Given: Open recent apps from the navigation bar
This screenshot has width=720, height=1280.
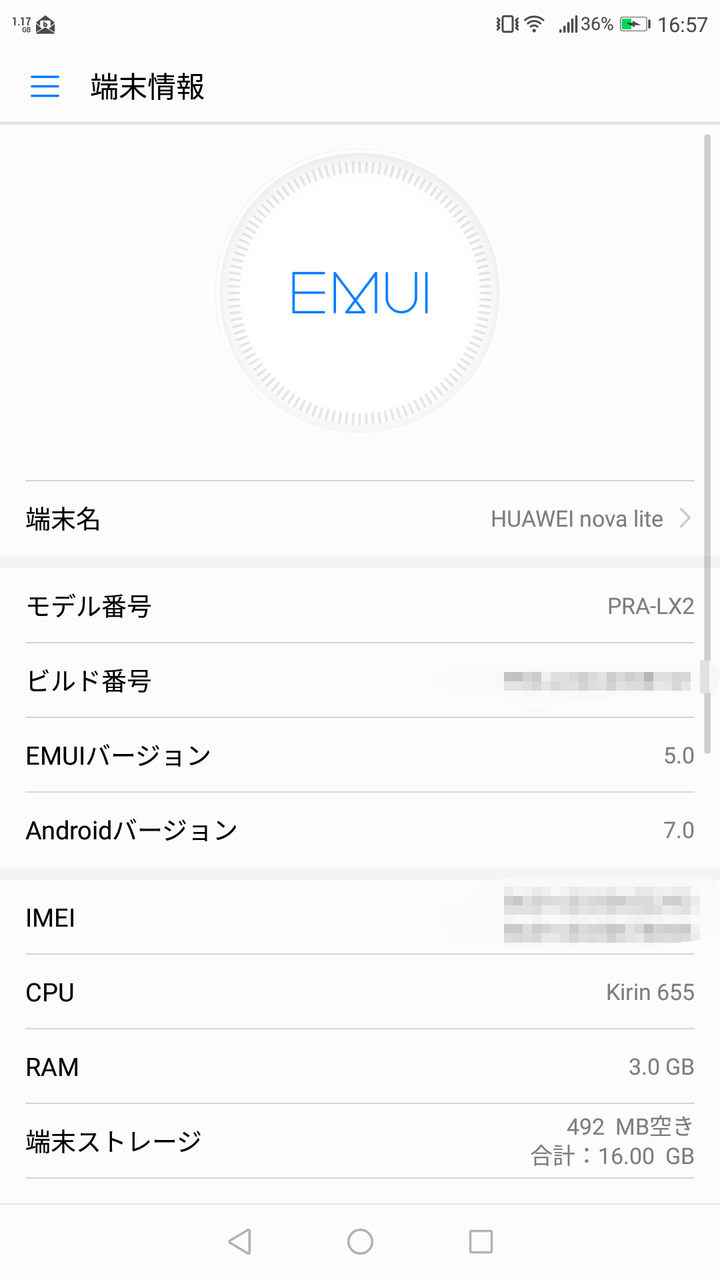Looking at the screenshot, I should pyautogui.click(x=481, y=1241).
